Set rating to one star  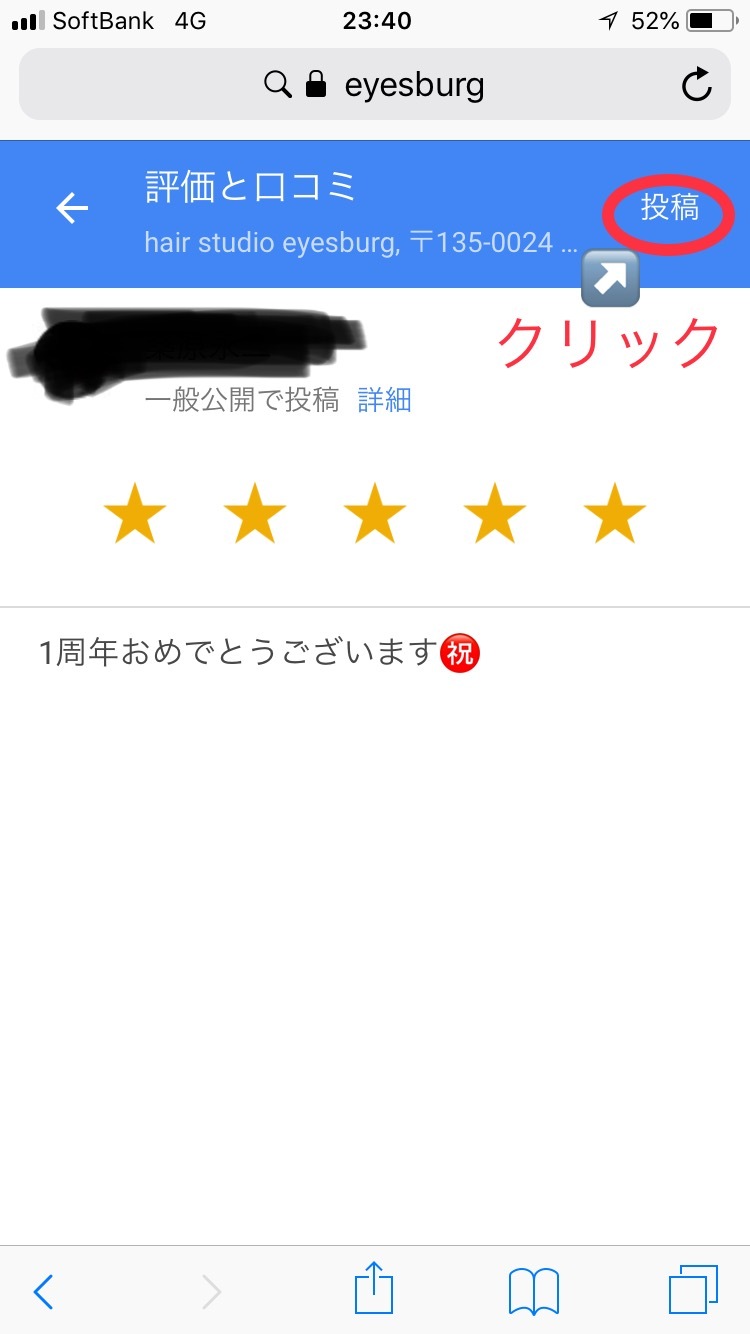[135, 512]
